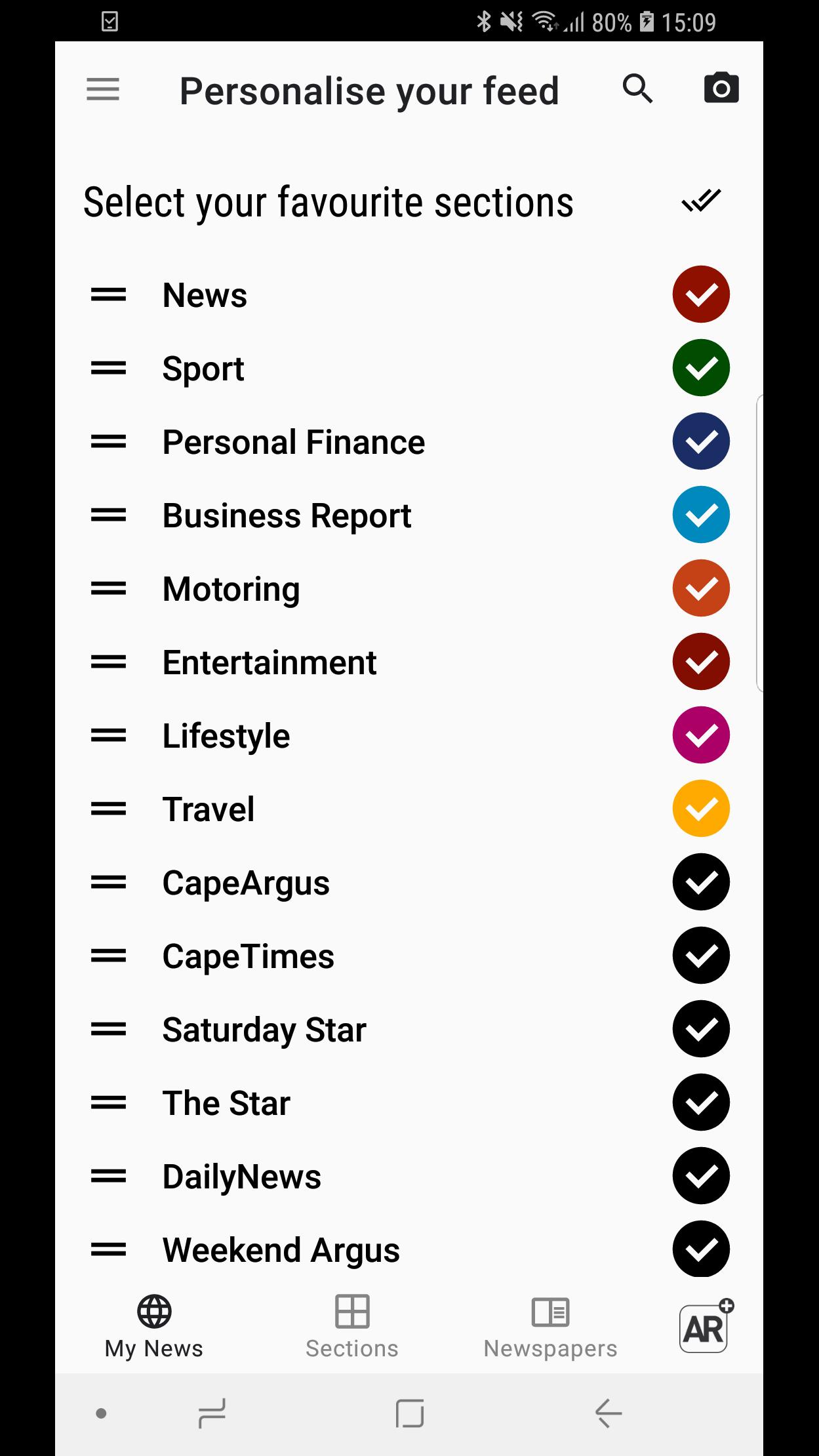Deselect the Entertainment section
Viewport: 819px width, 1456px height.
(701, 662)
